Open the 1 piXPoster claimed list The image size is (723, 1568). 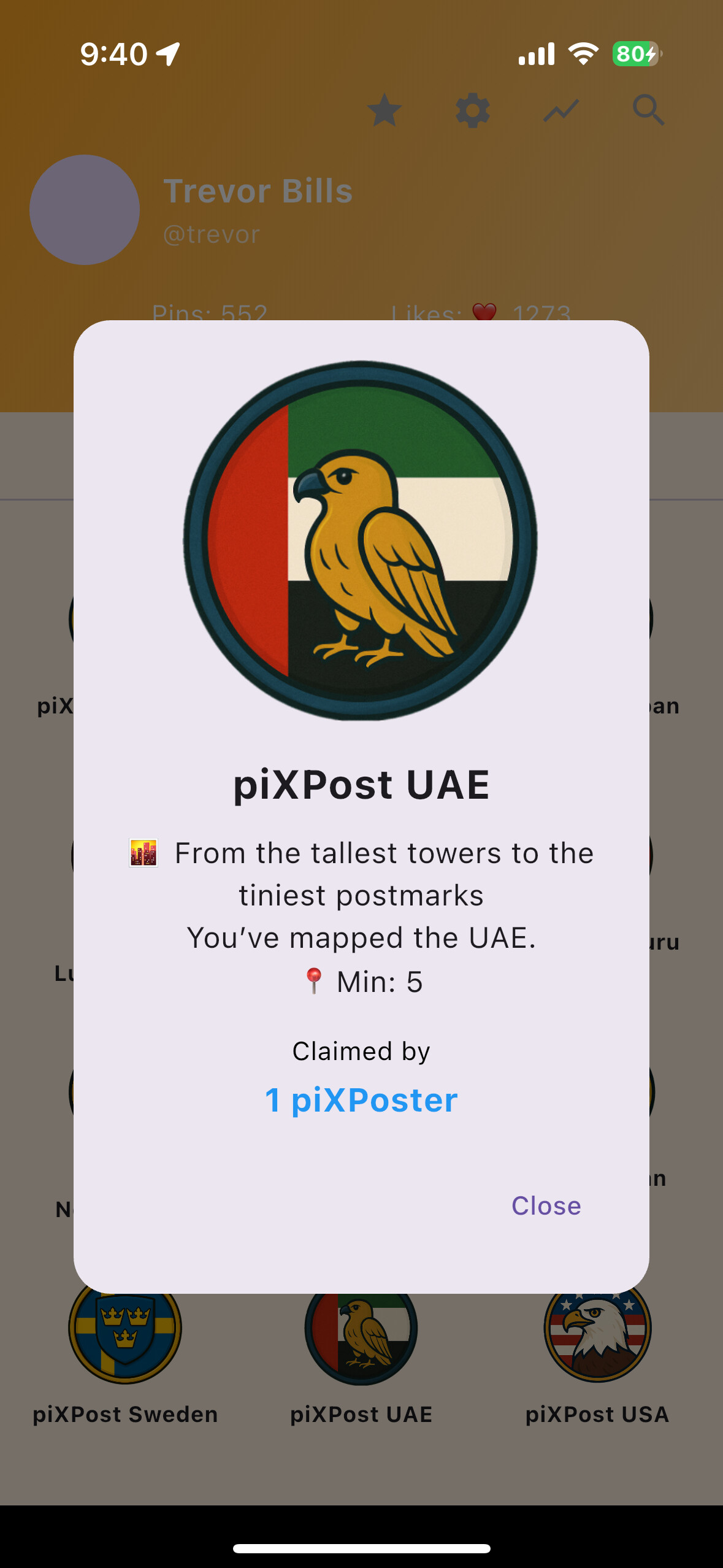[361, 1100]
